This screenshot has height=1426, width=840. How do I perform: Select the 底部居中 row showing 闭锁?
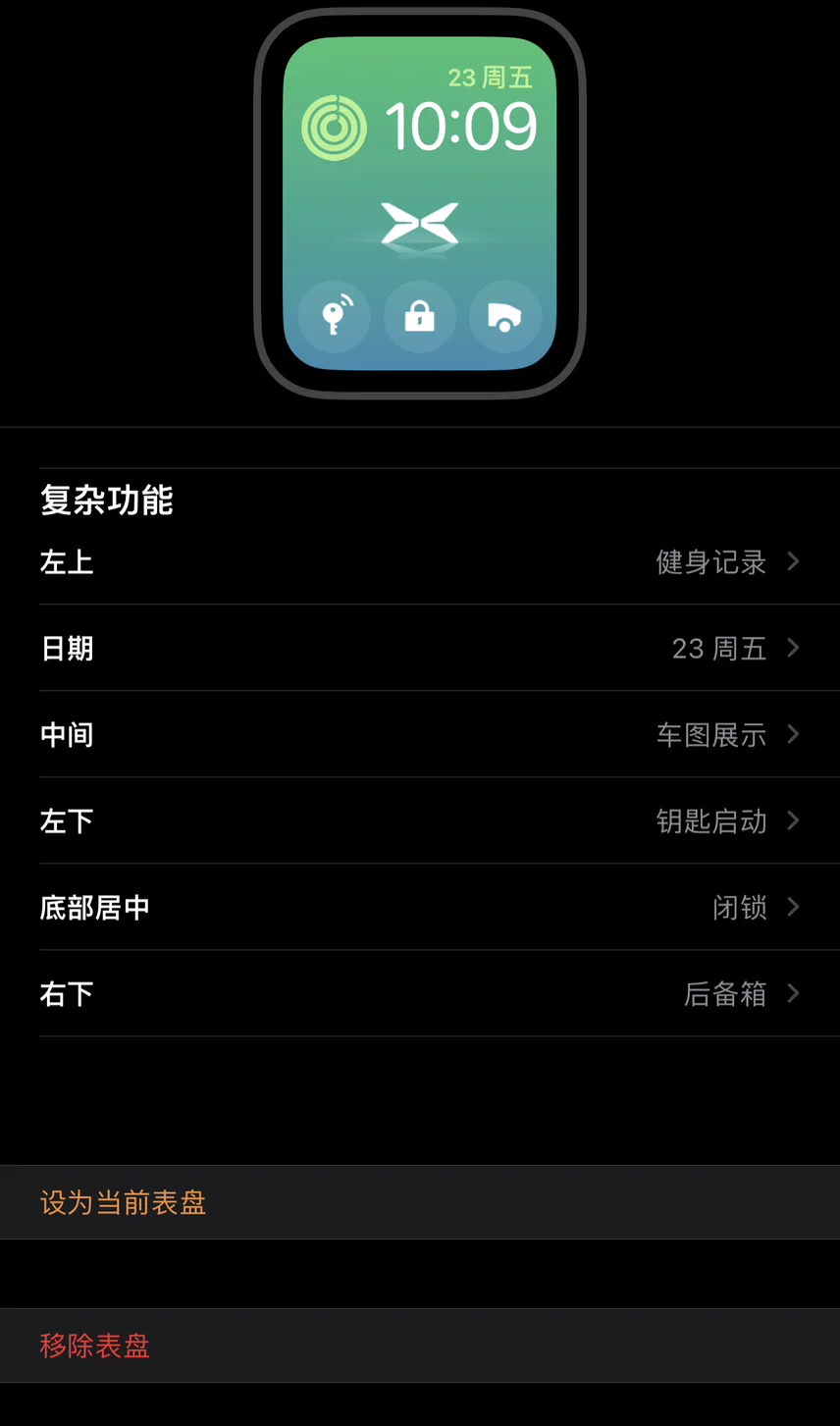click(420, 907)
